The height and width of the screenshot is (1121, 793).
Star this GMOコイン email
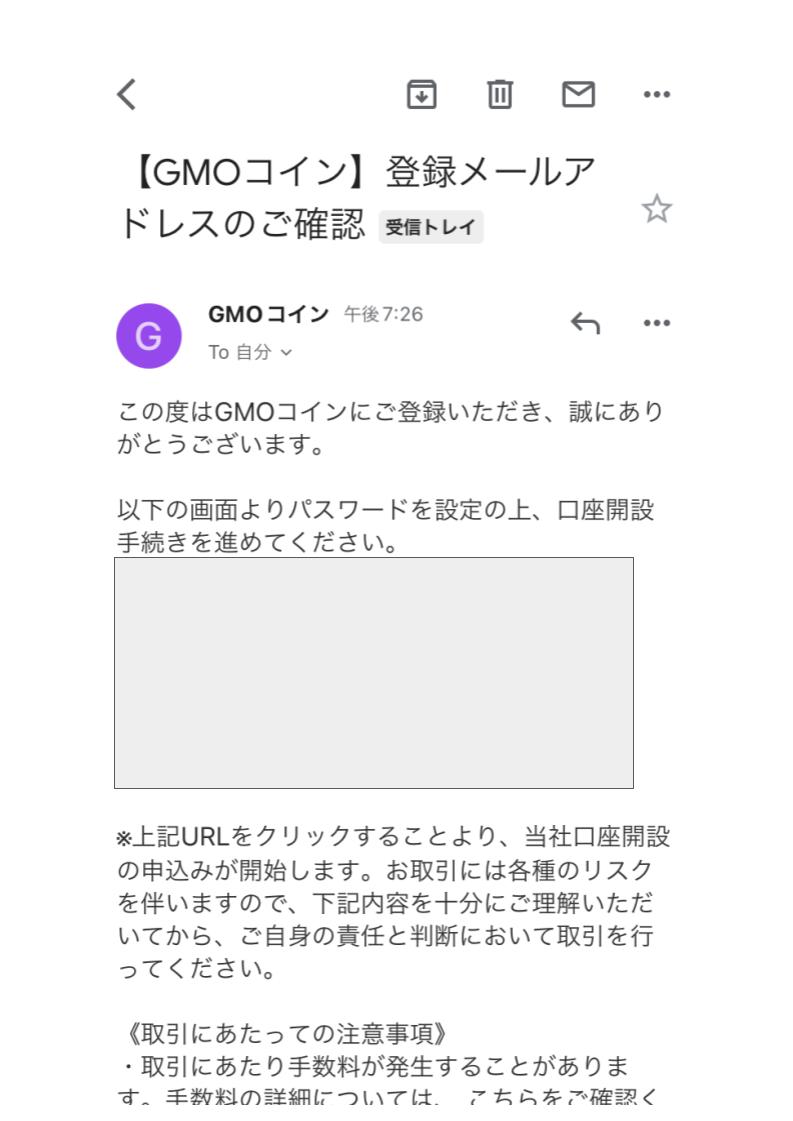(656, 209)
